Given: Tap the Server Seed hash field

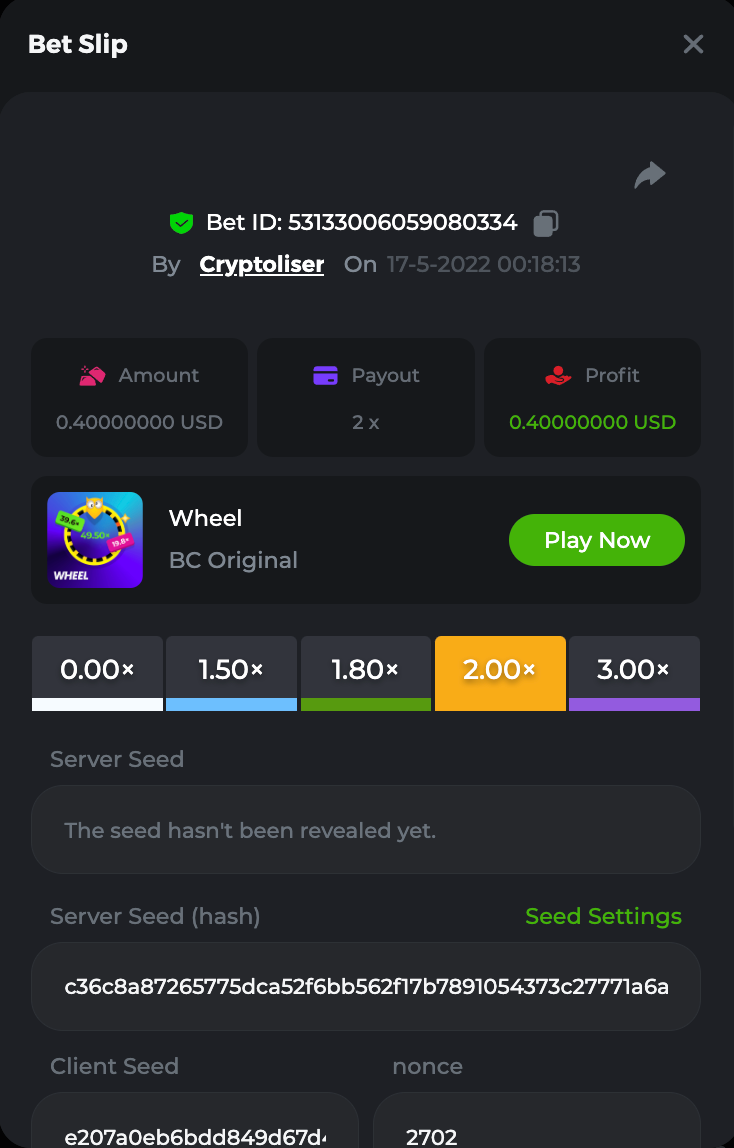Looking at the screenshot, I should (366, 987).
